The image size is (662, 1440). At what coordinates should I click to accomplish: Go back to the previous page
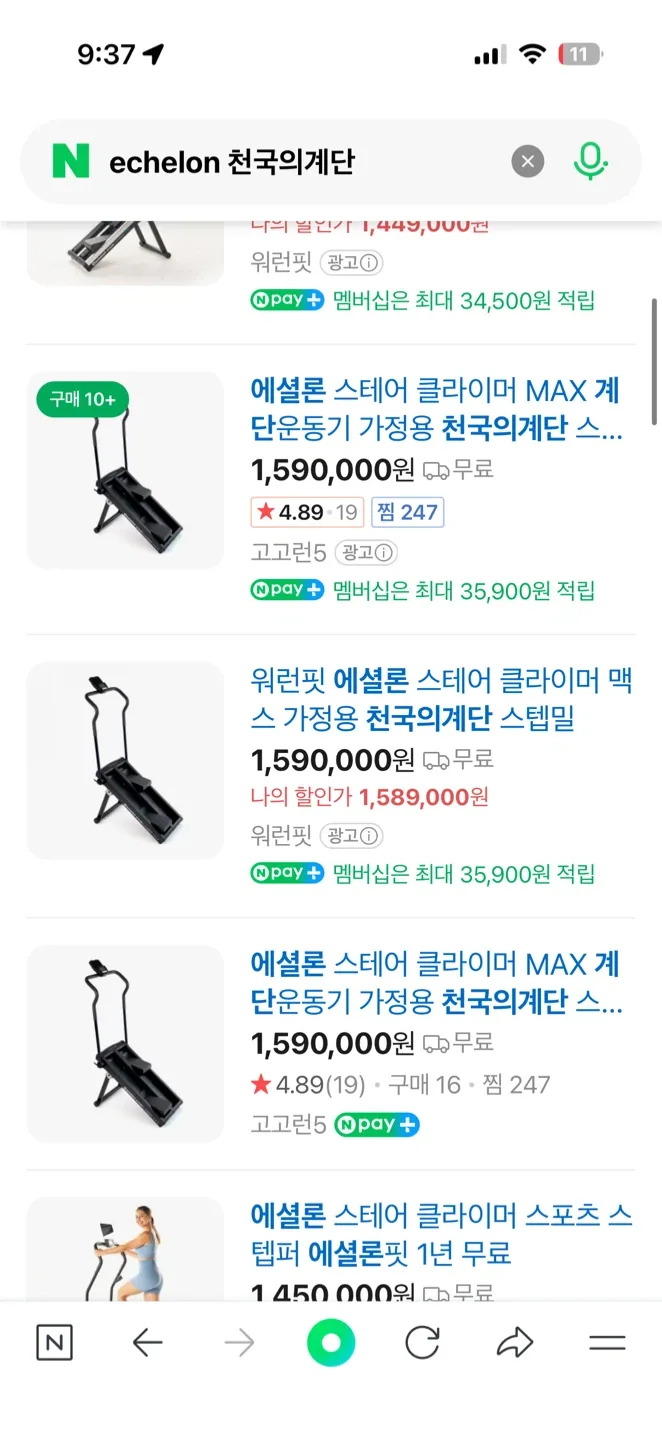(147, 1343)
